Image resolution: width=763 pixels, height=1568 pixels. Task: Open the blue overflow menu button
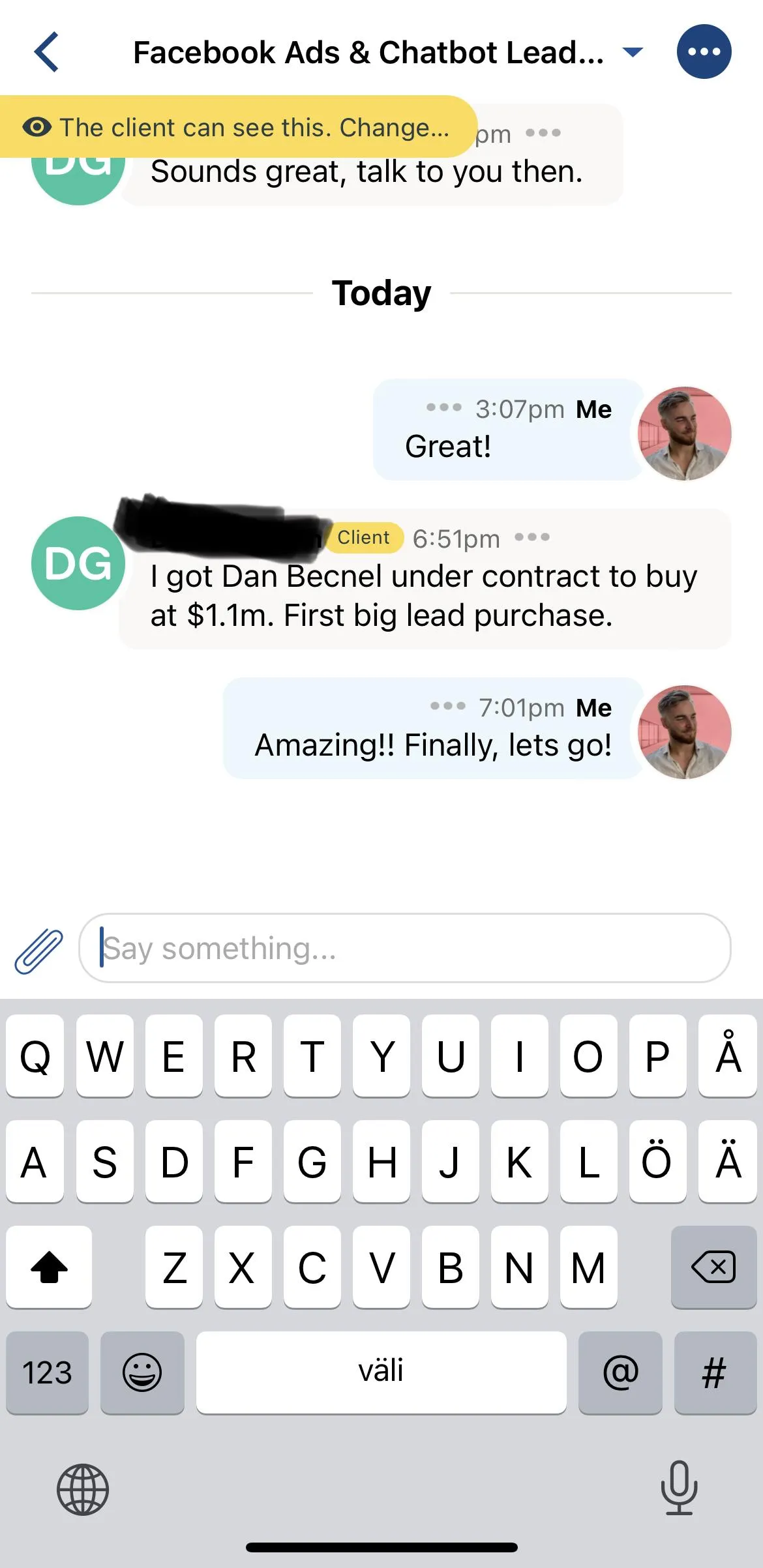[704, 52]
